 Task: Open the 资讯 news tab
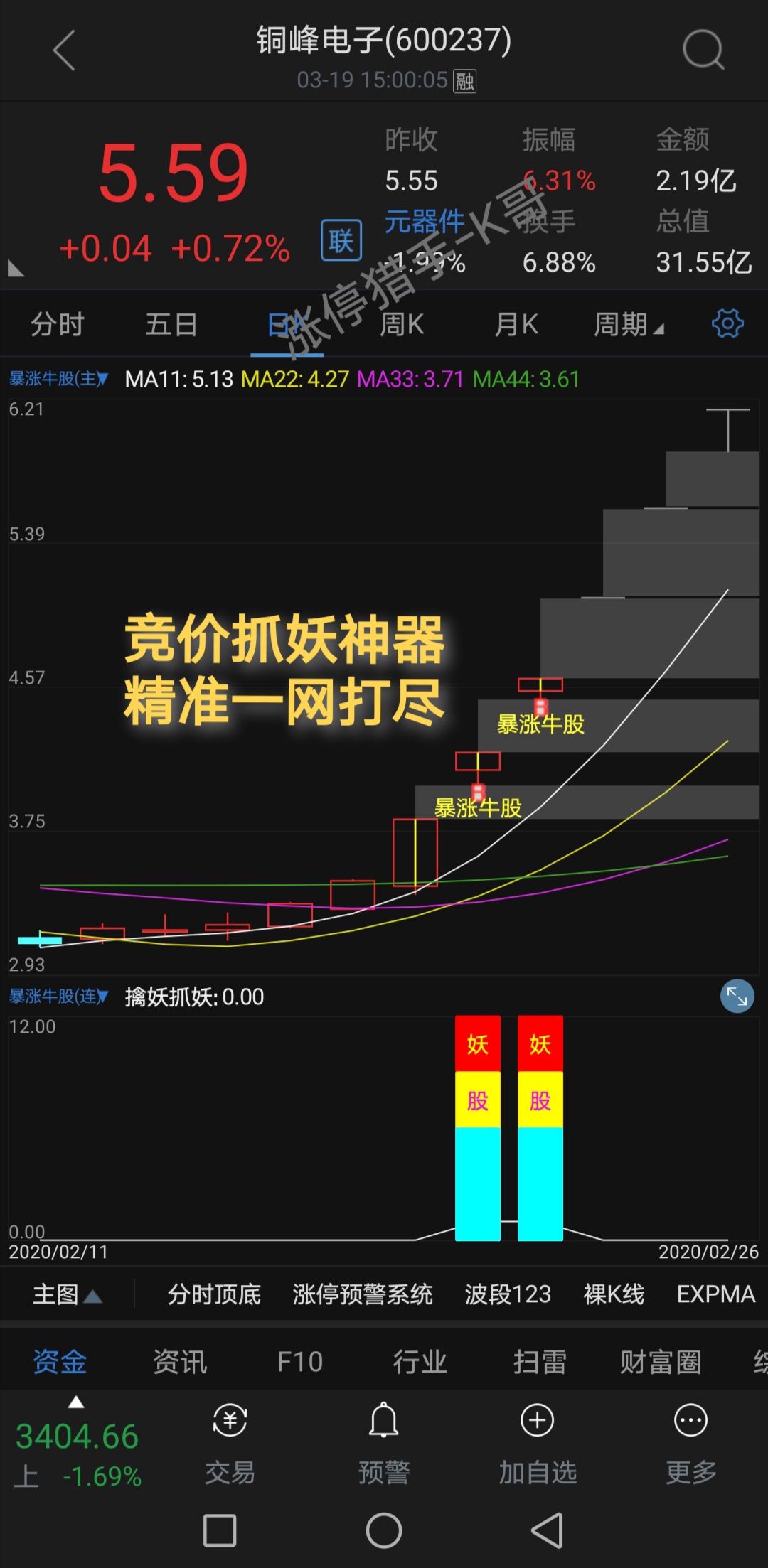[x=180, y=1362]
